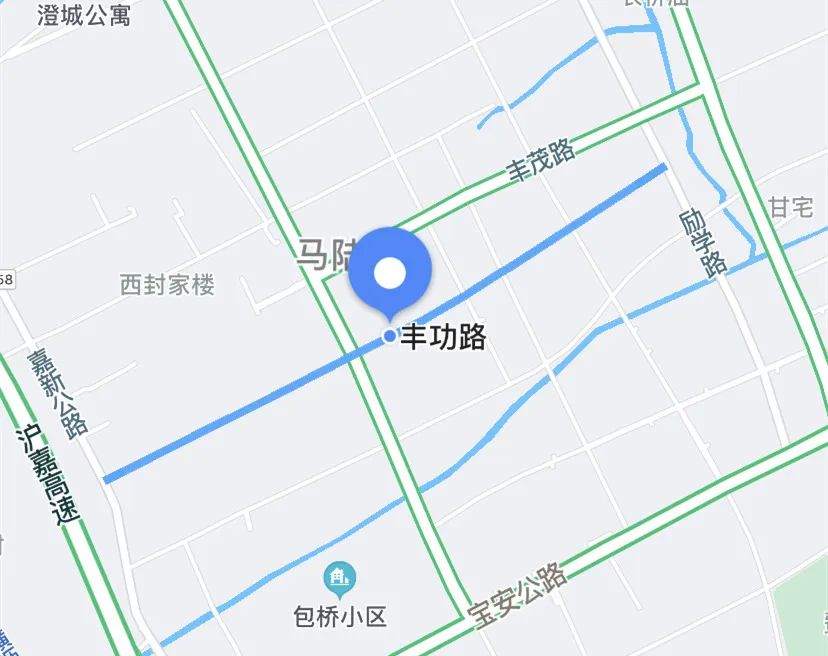Tap the blue location pin at 丰功路
Screen dimensions: 828x656
[390, 273]
